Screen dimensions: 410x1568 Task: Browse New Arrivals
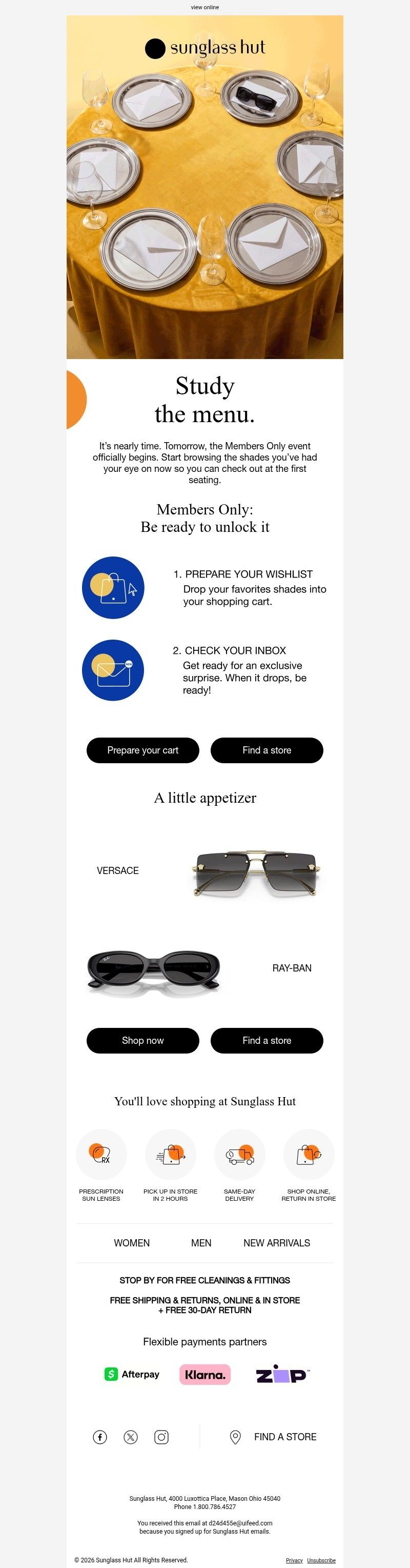point(277,1243)
